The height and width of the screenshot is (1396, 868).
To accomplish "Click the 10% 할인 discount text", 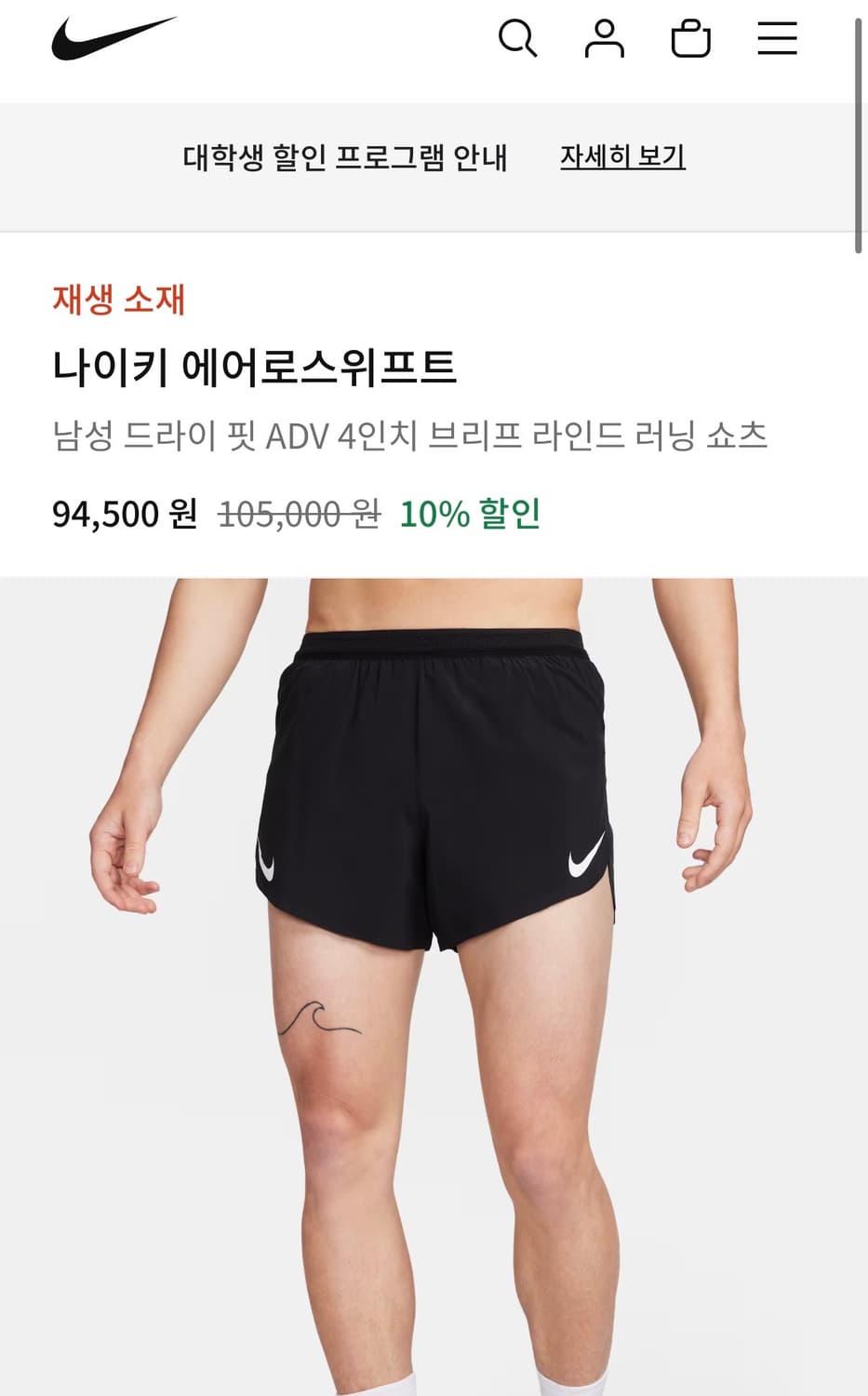I will [468, 512].
